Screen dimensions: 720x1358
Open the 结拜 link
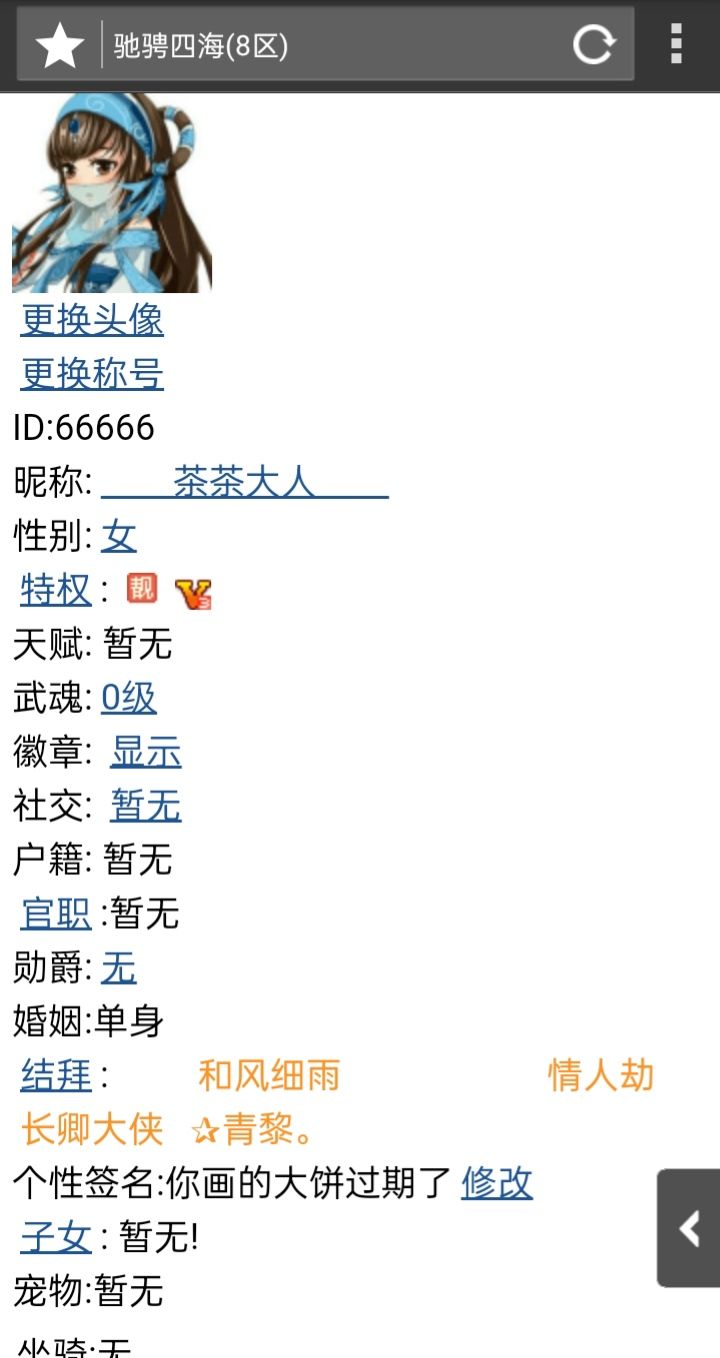click(x=56, y=1076)
